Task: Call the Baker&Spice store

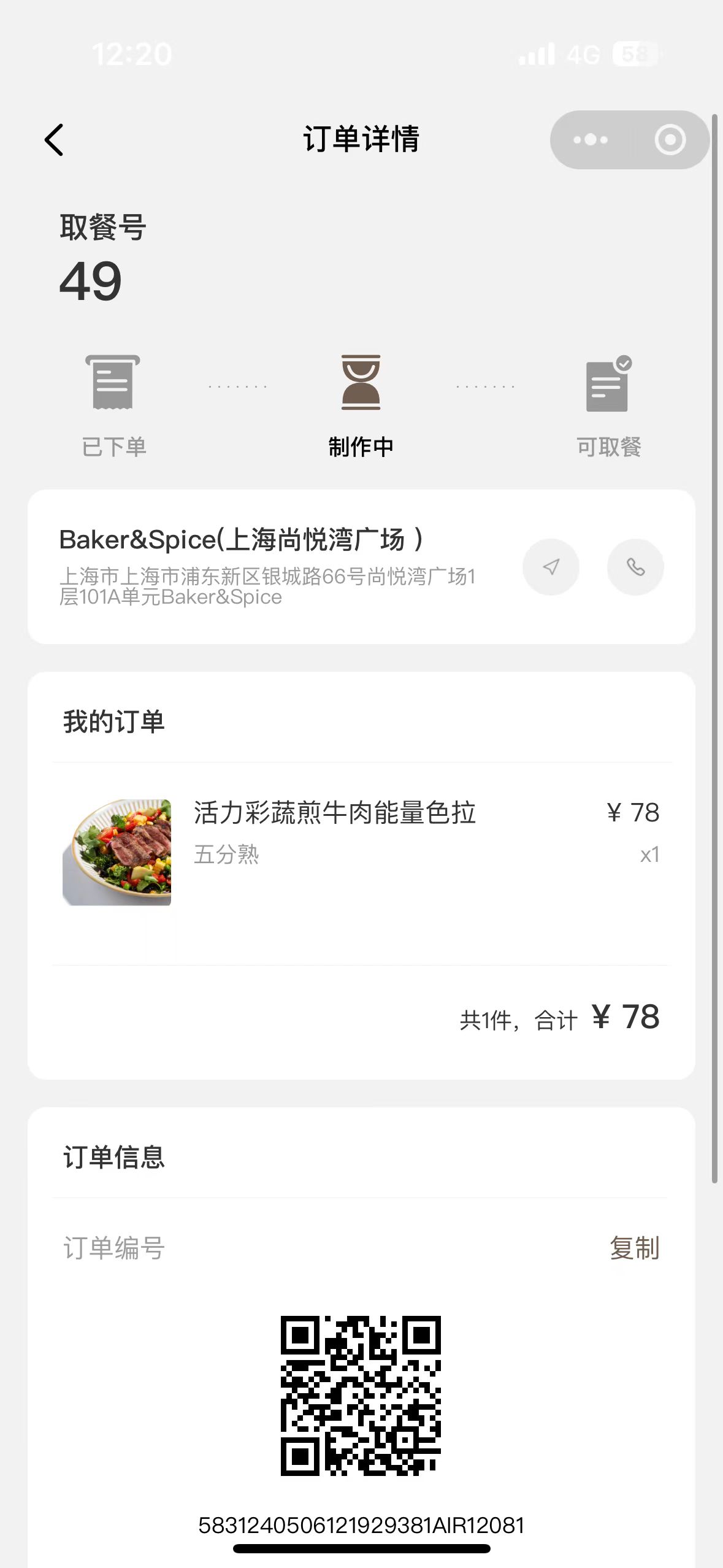Action: click(635, 567)
